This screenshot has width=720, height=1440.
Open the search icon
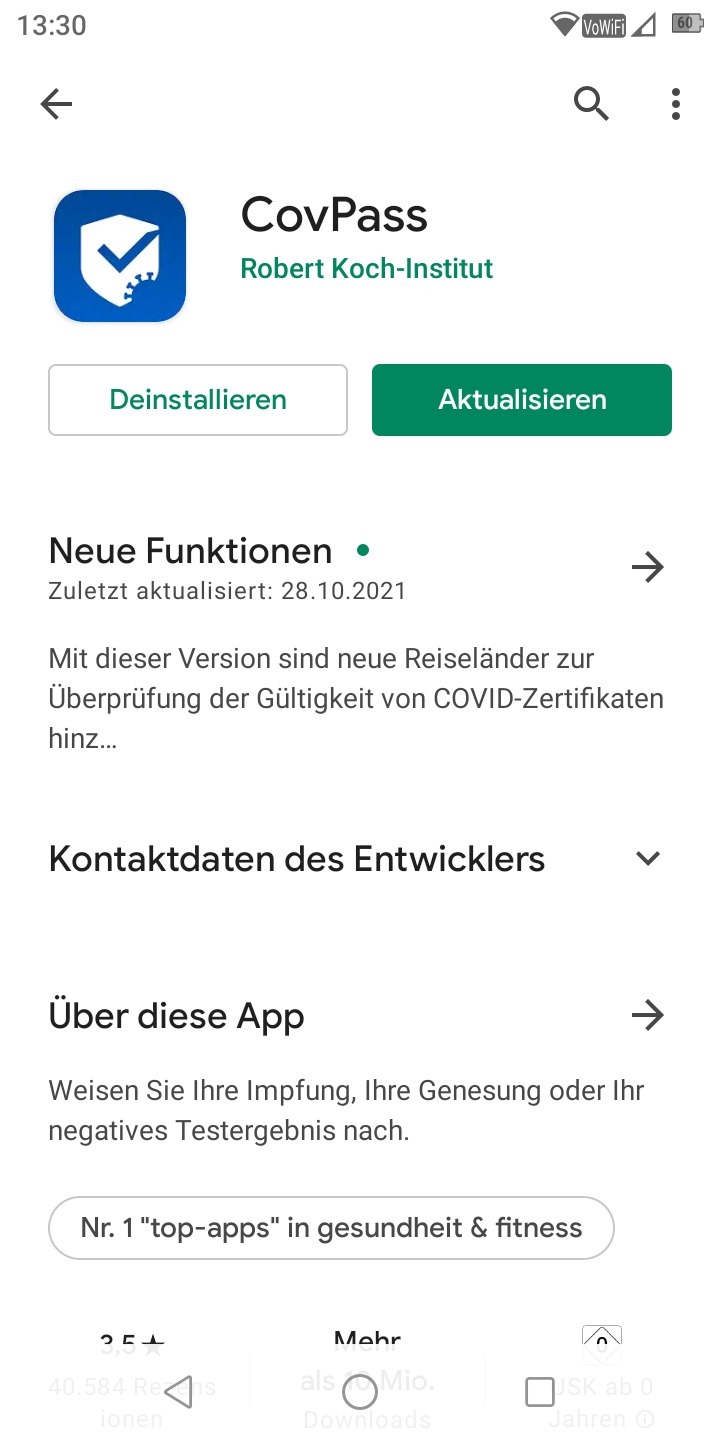pos(591,103)
